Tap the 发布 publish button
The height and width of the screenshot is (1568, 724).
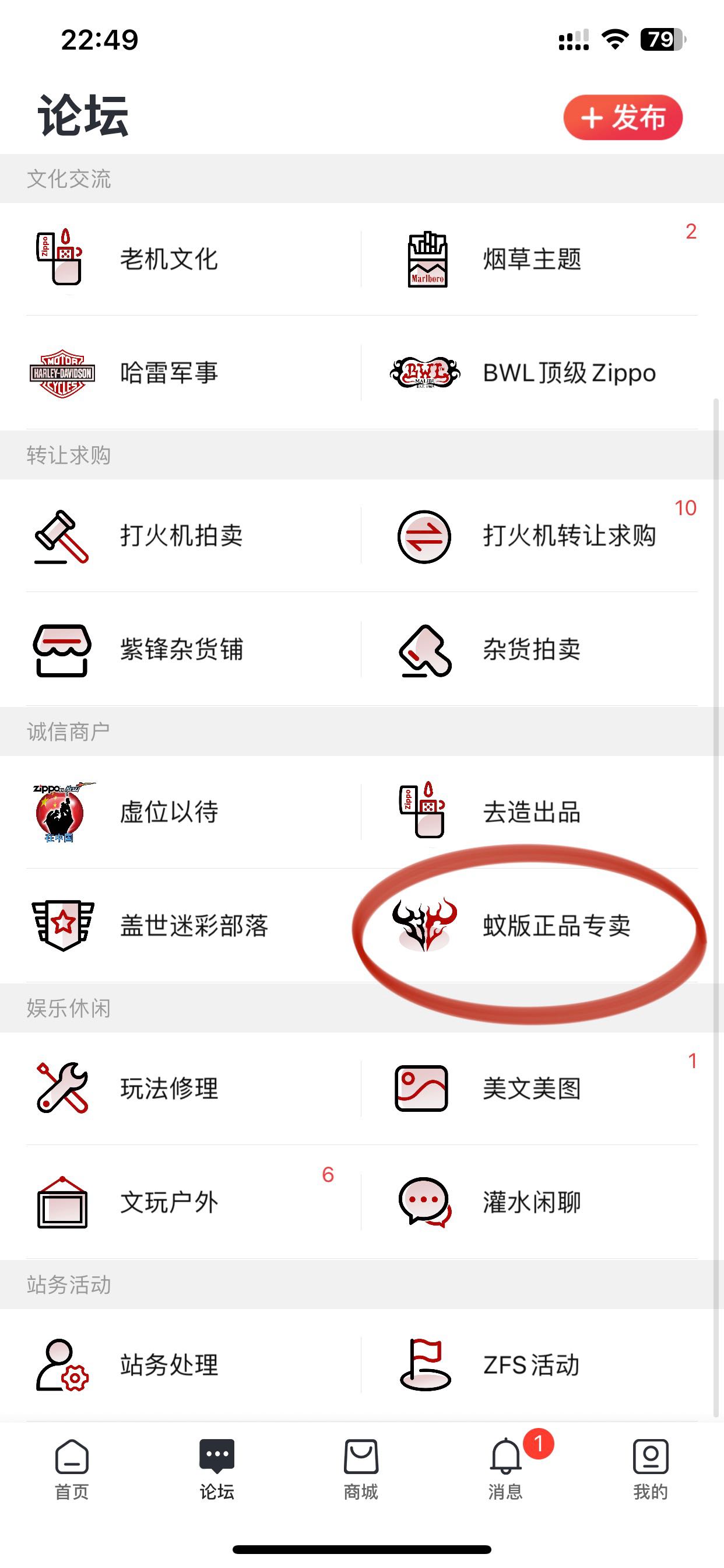(x=623, y=117)
